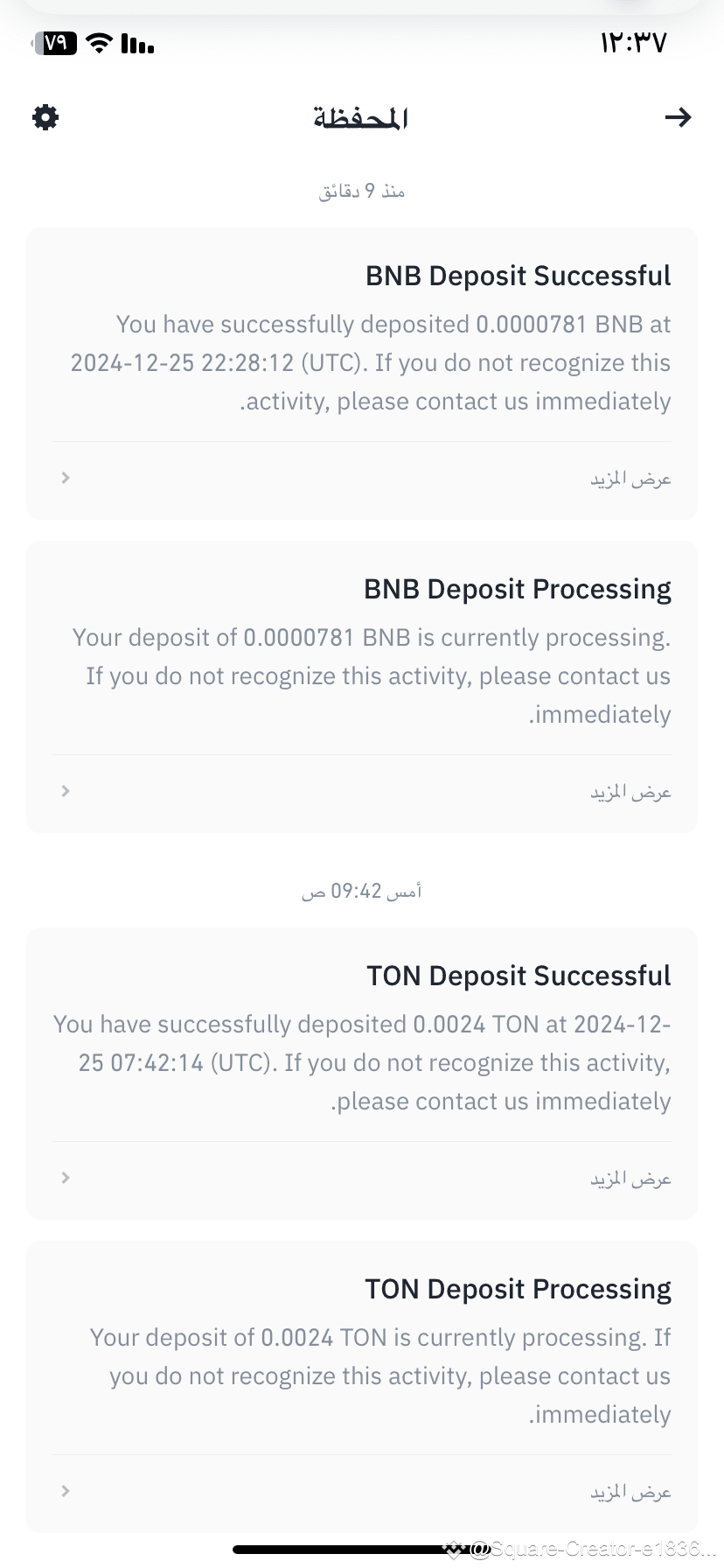Open the wallet settings gear
The height and width of the screenshot is (1568, 724).
pos(45,116)
